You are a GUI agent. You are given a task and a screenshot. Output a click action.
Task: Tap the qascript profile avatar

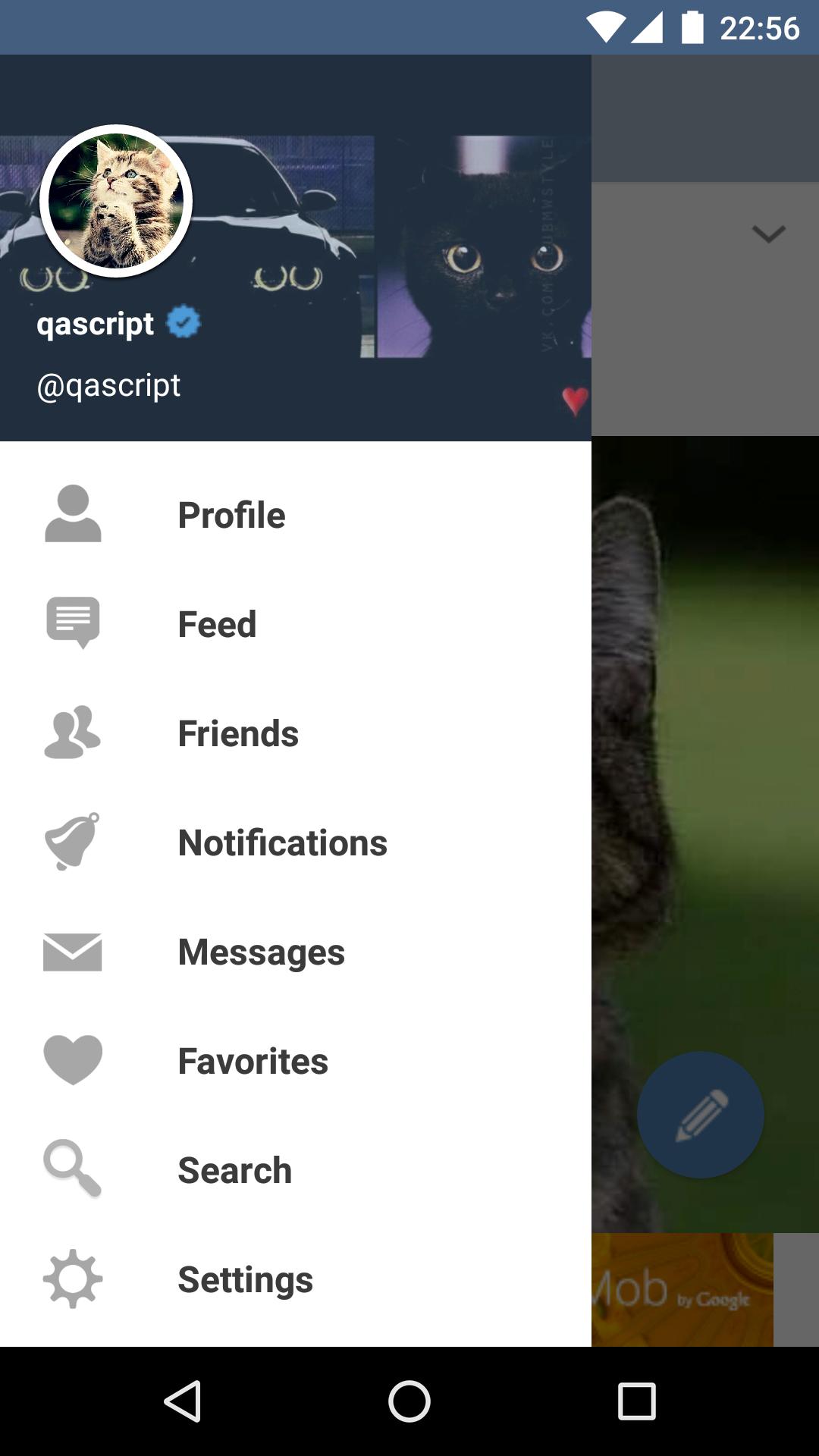116,201
